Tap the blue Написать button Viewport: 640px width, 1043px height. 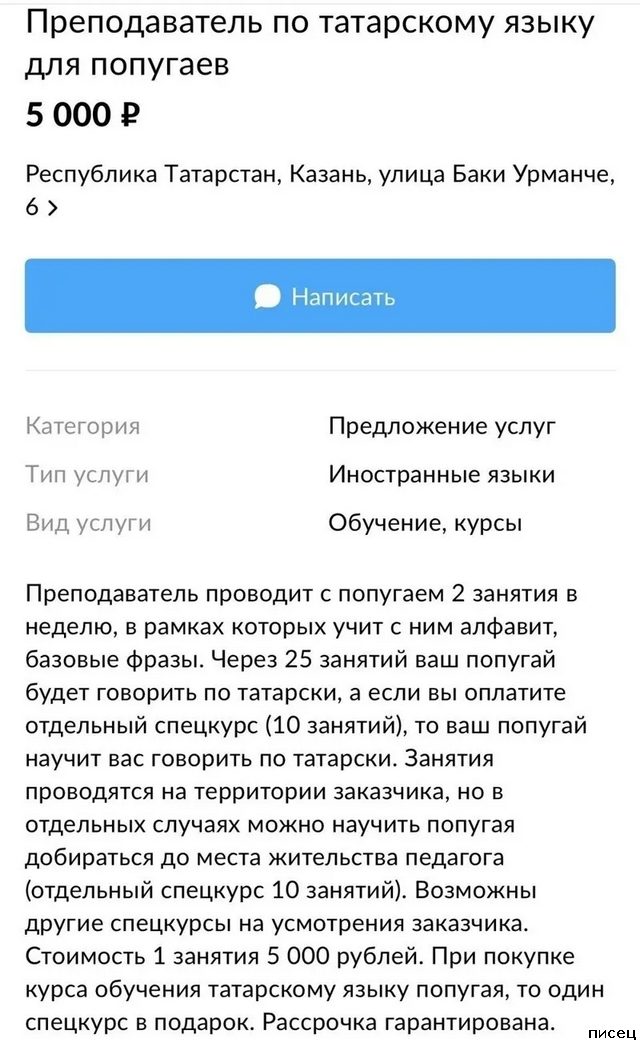tap(320, 296)
